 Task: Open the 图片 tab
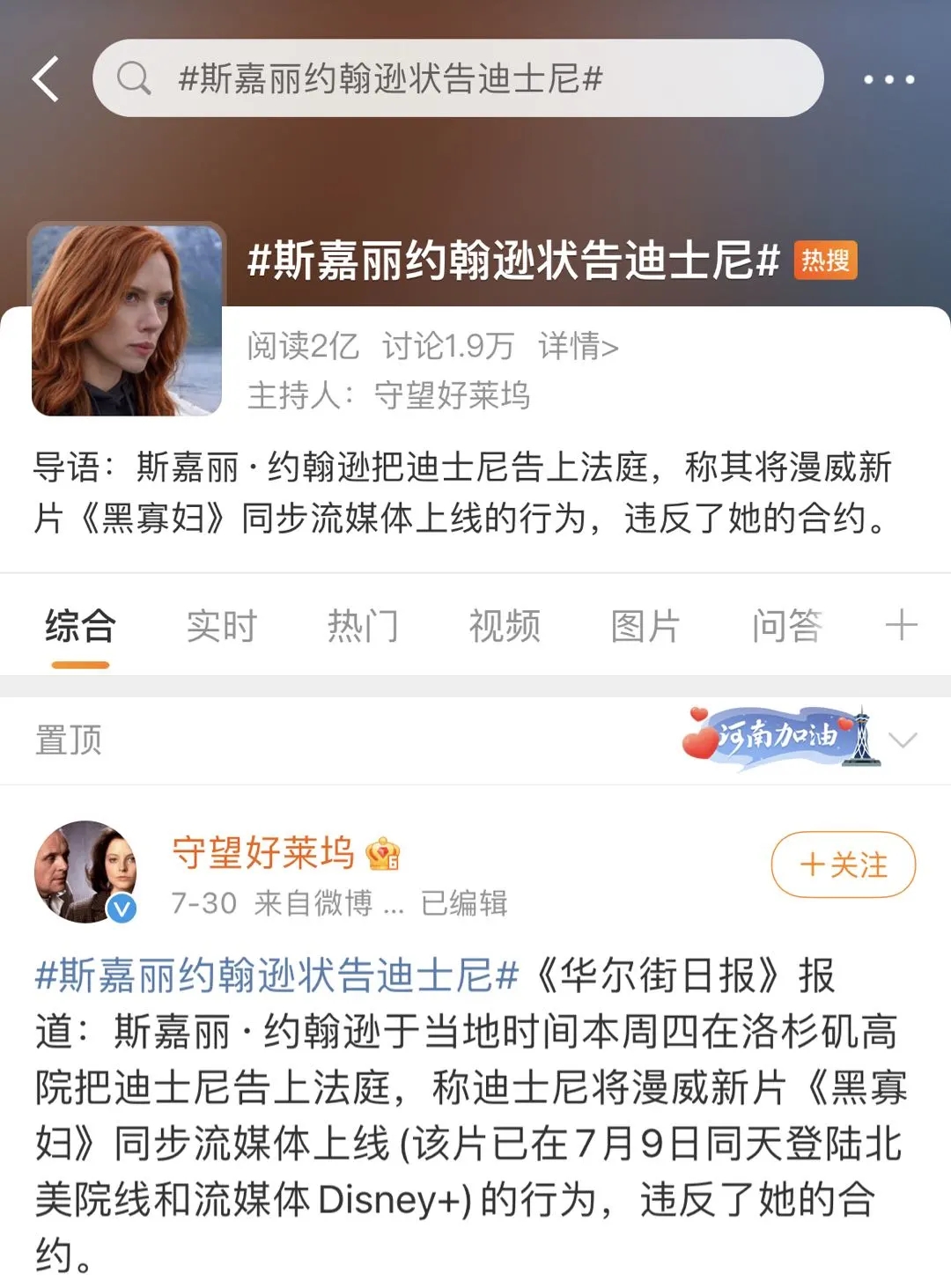click(x=645, y=625)
